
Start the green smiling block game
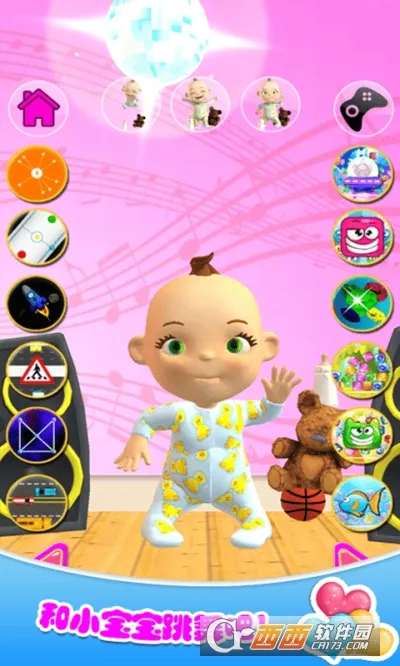[x=363, y=435]
